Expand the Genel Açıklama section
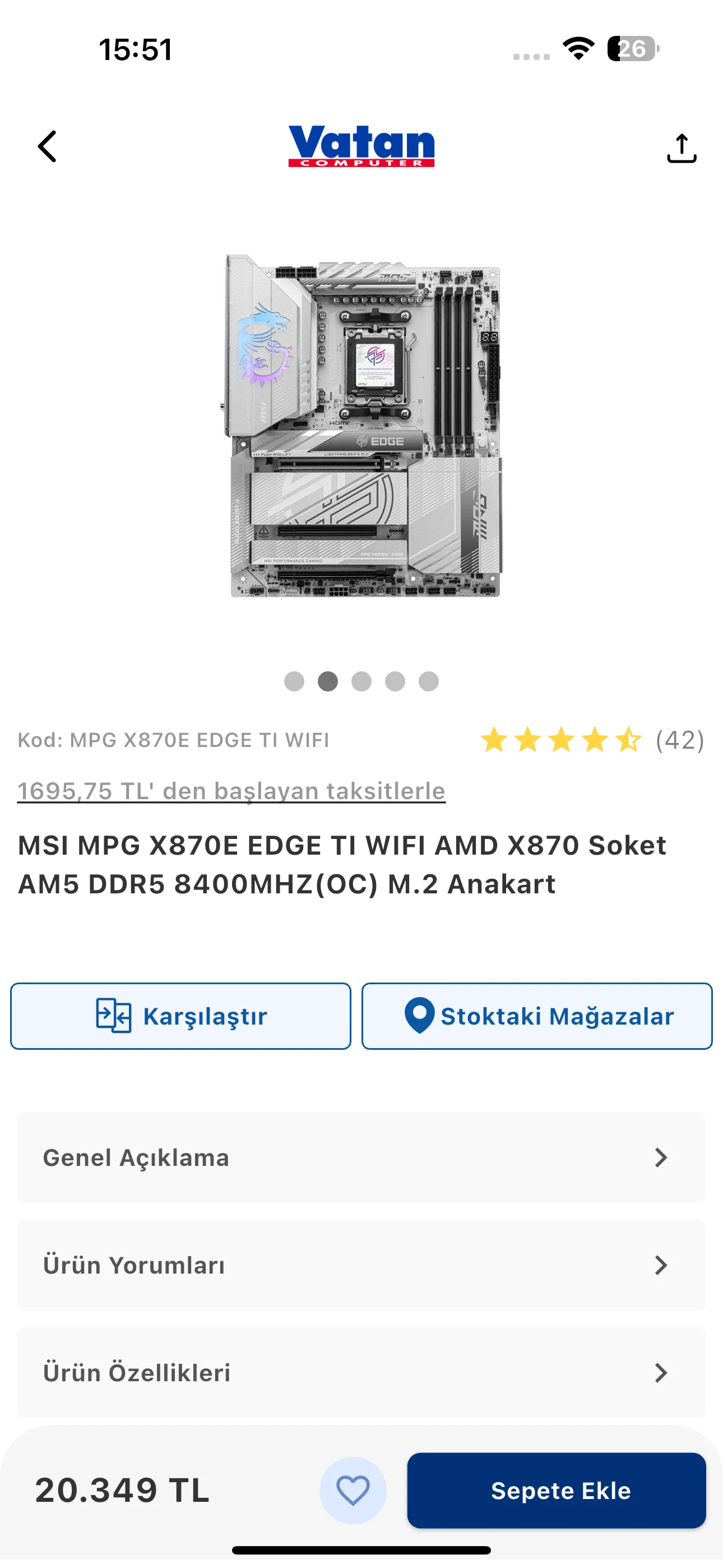 click(x=361, y=1157)
